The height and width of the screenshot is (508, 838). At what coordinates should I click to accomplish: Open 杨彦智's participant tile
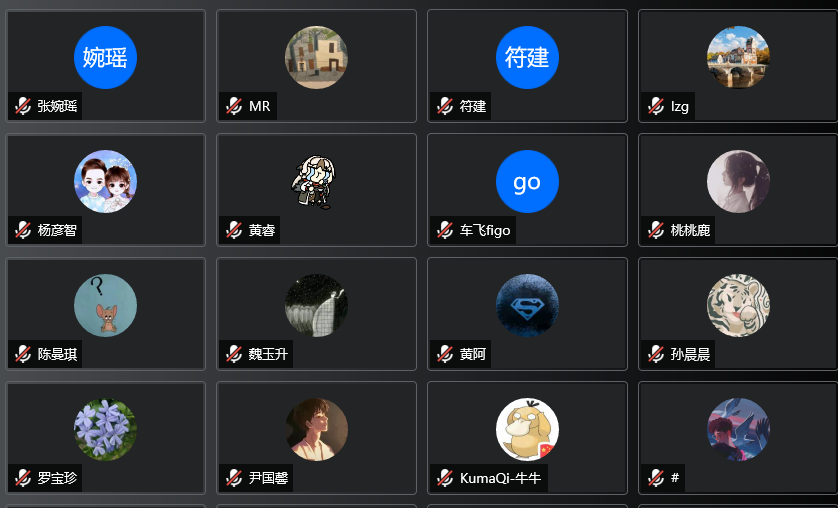(105, 189)
